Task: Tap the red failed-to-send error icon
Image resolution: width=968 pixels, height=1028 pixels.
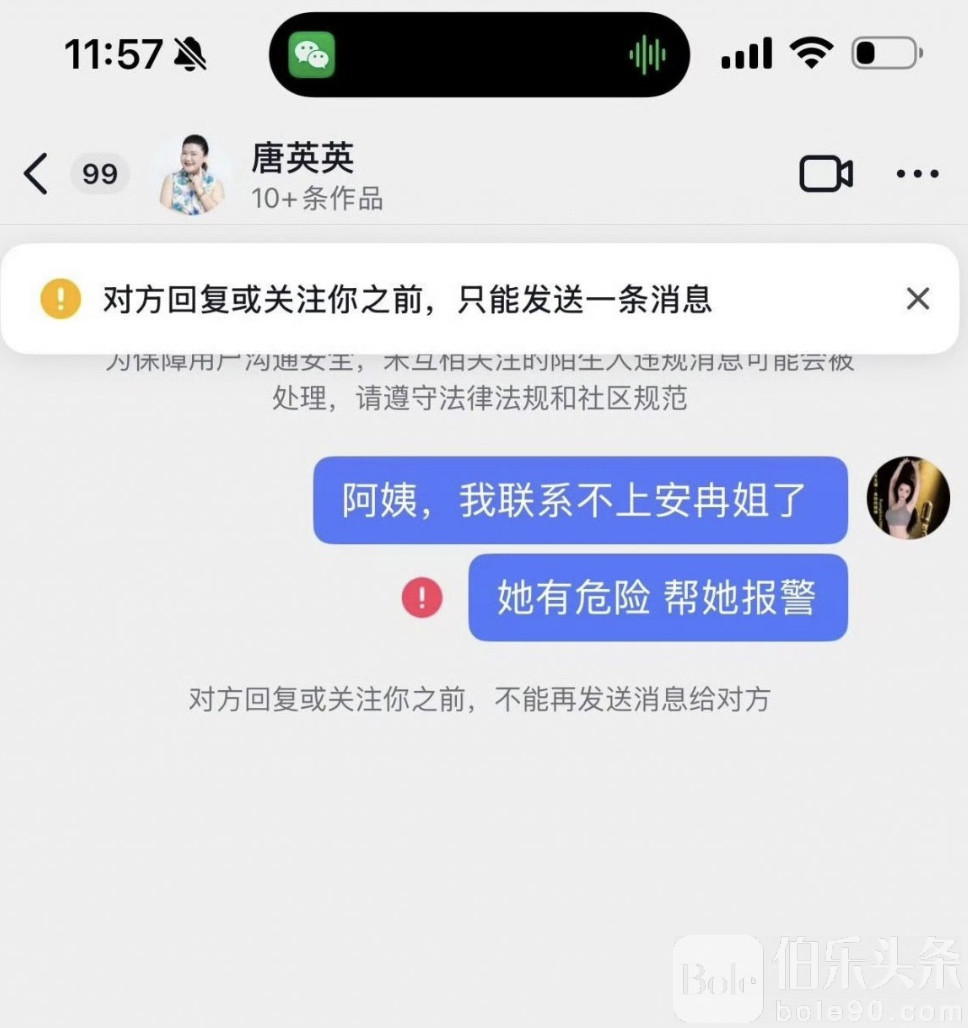Action: (422, 598)
